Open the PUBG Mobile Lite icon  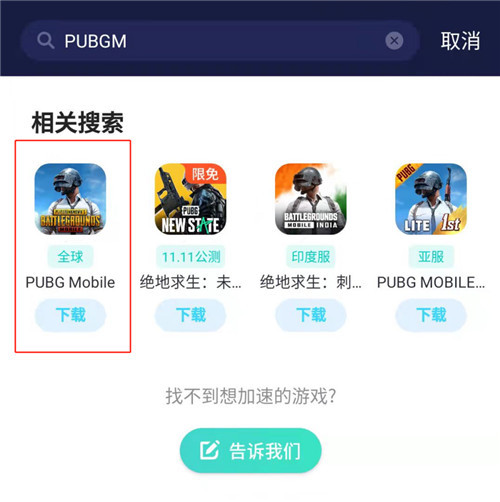click(431, 199)
